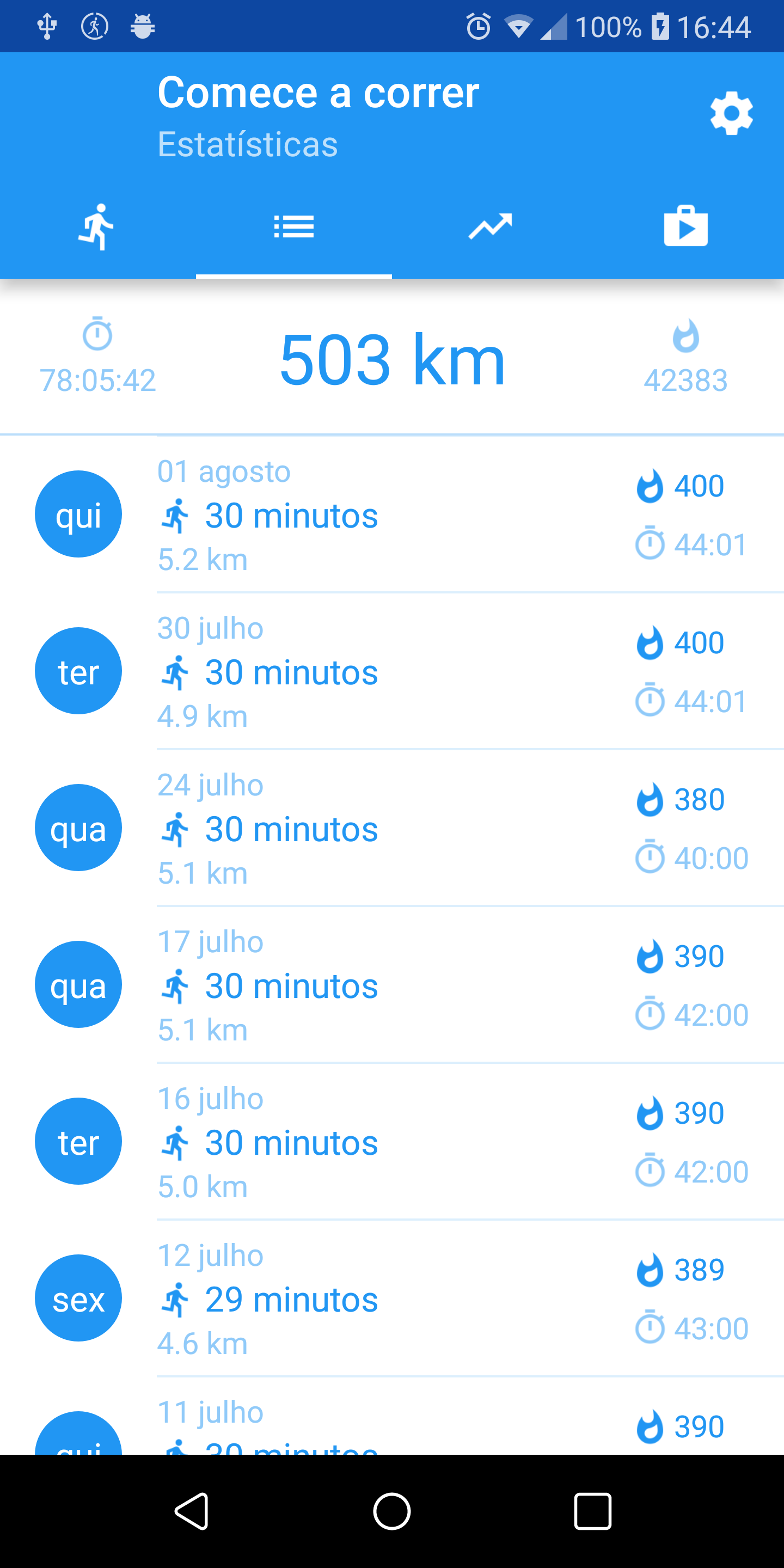Open the play store bag tab
This screenshot has height=1568, width=784.
tap(686, 228)
